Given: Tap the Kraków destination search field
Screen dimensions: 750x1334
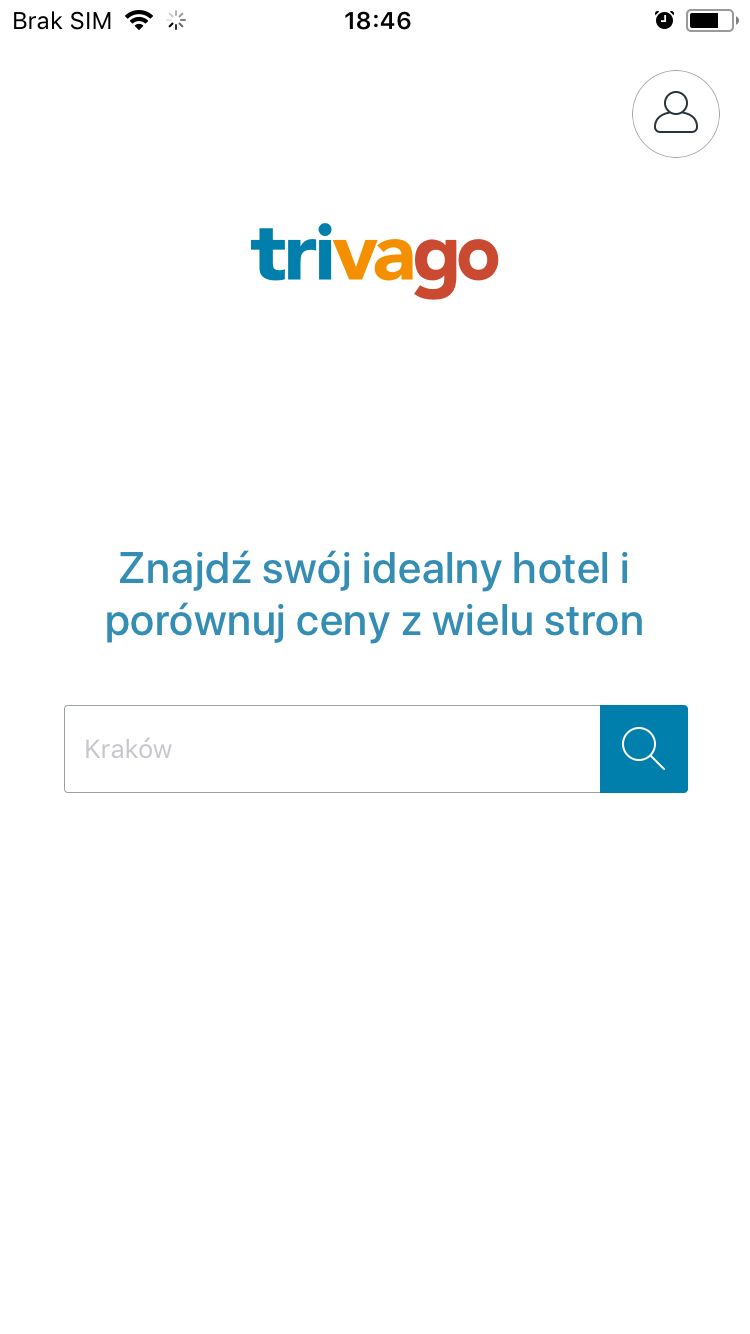Looking at the screenshot, I should (x=332, y=749).
